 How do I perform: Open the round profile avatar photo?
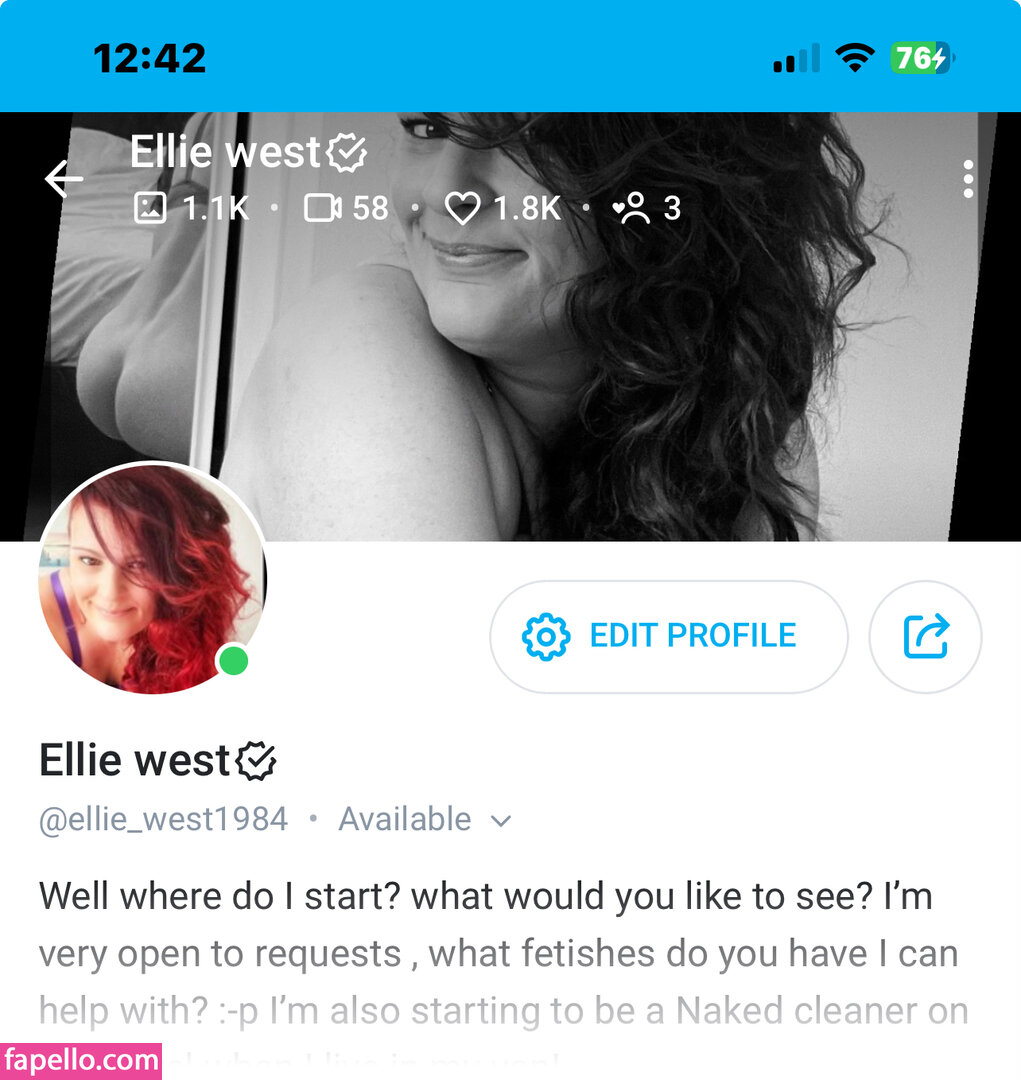point(152,580)
